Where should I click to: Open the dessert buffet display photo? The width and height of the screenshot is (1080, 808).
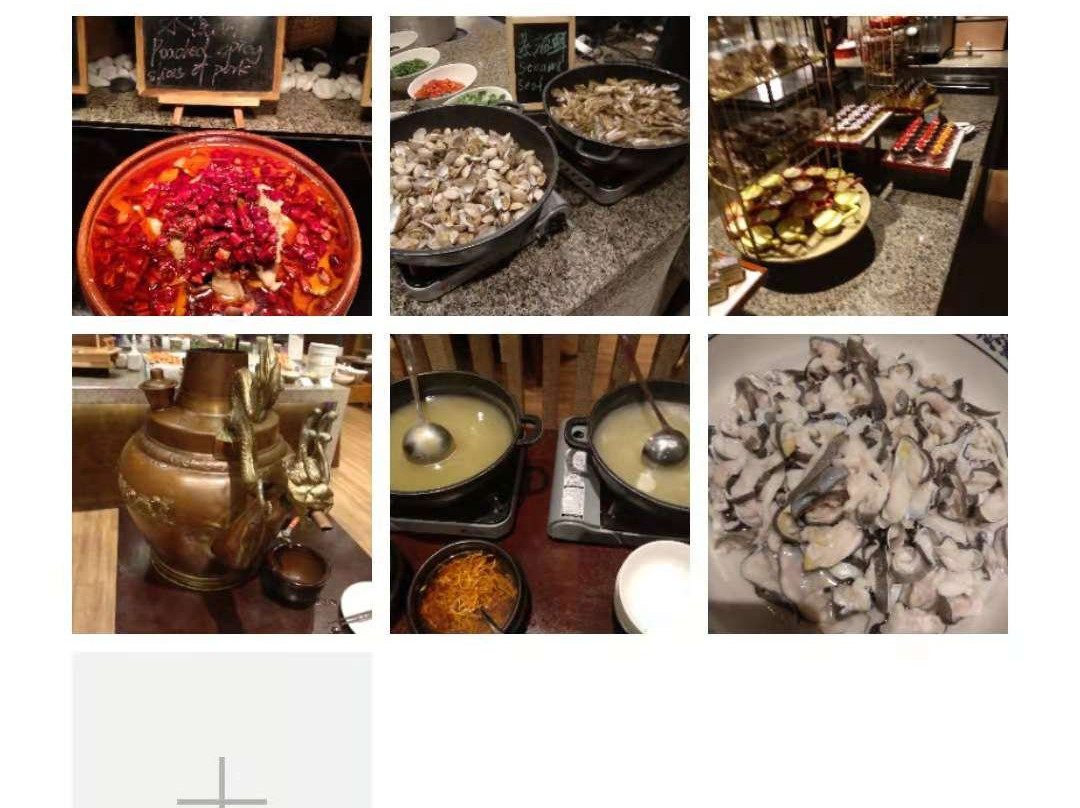tap(858, 166)
